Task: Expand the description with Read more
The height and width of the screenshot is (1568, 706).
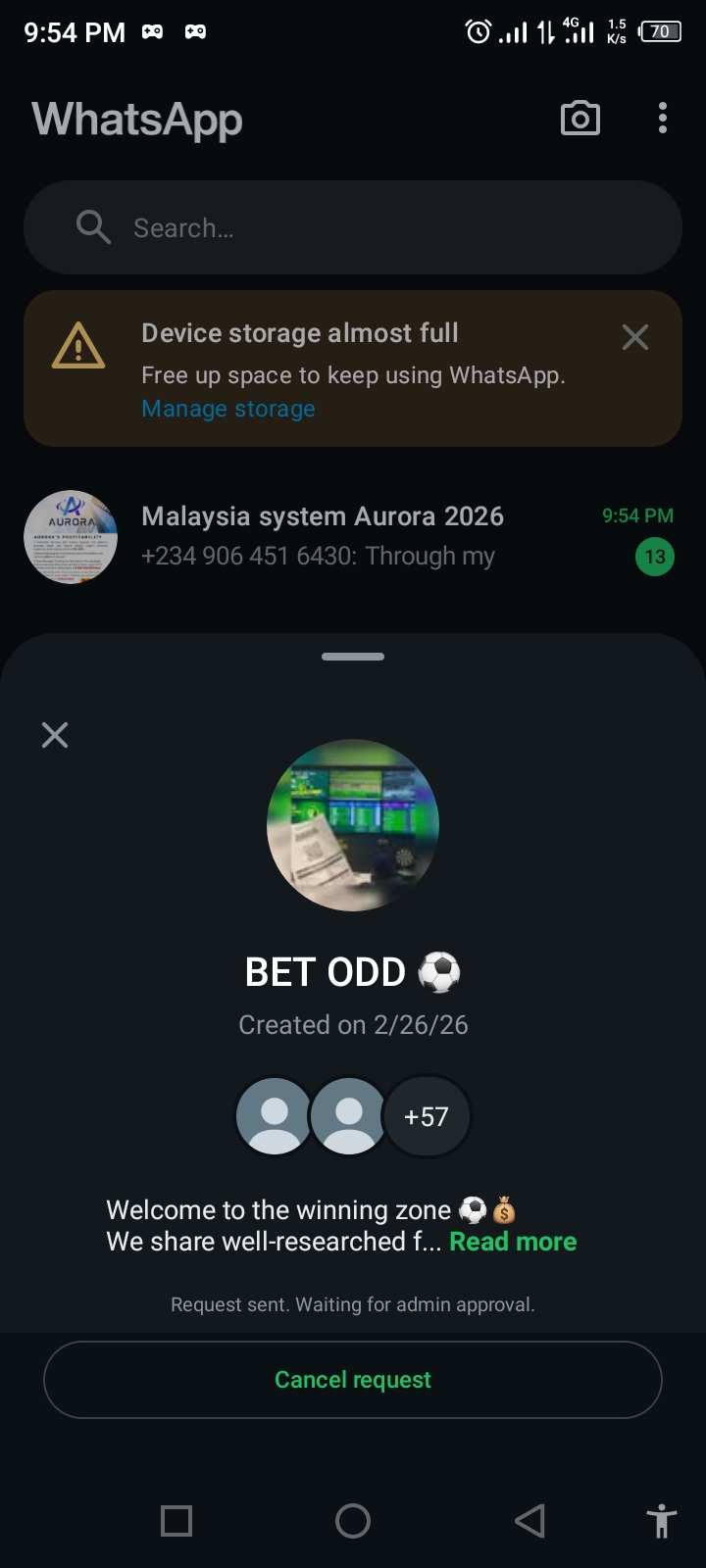Action: (x=513, y=1242)
